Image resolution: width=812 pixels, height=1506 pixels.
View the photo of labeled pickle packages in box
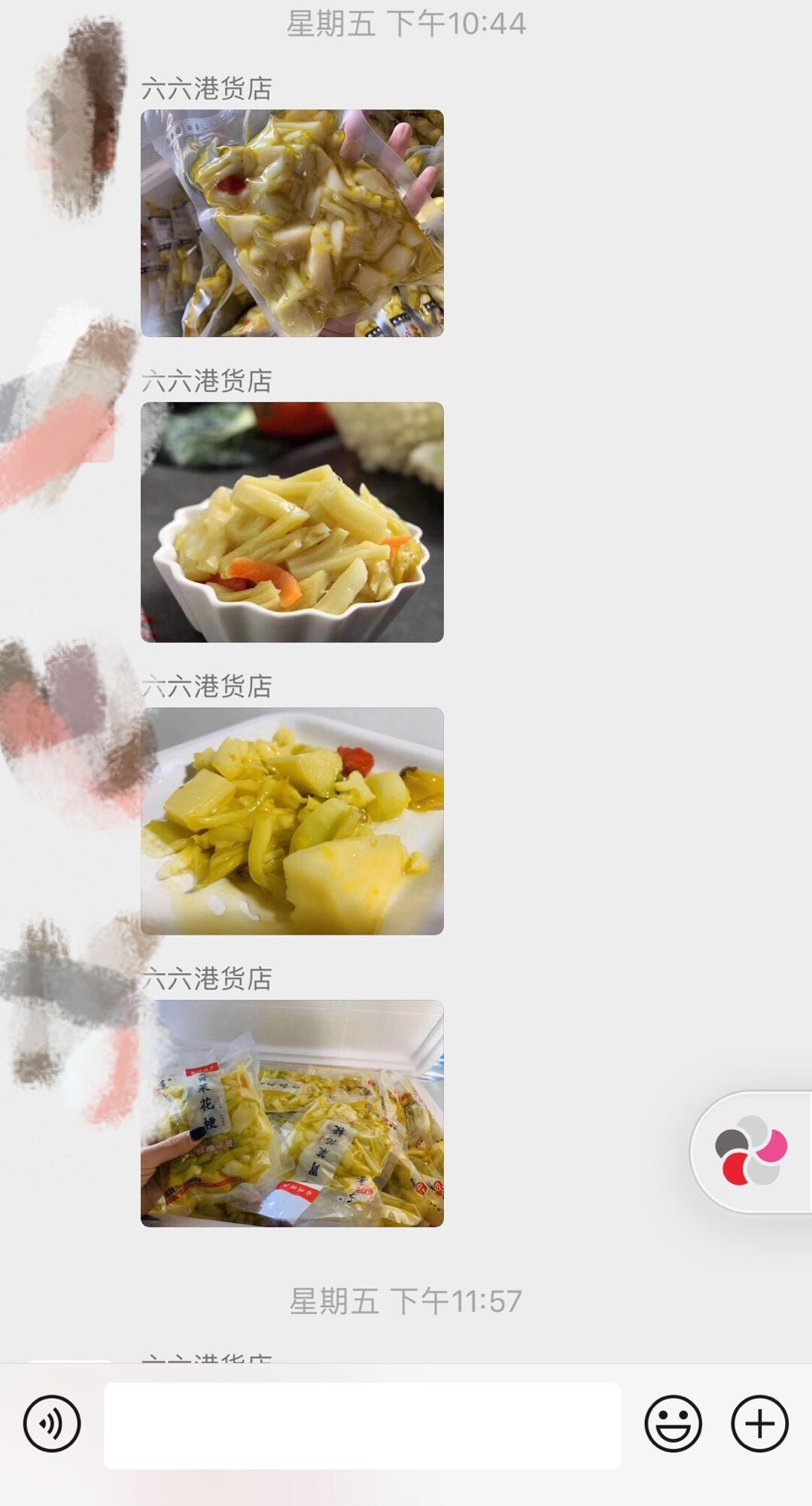pos(292,1113)
